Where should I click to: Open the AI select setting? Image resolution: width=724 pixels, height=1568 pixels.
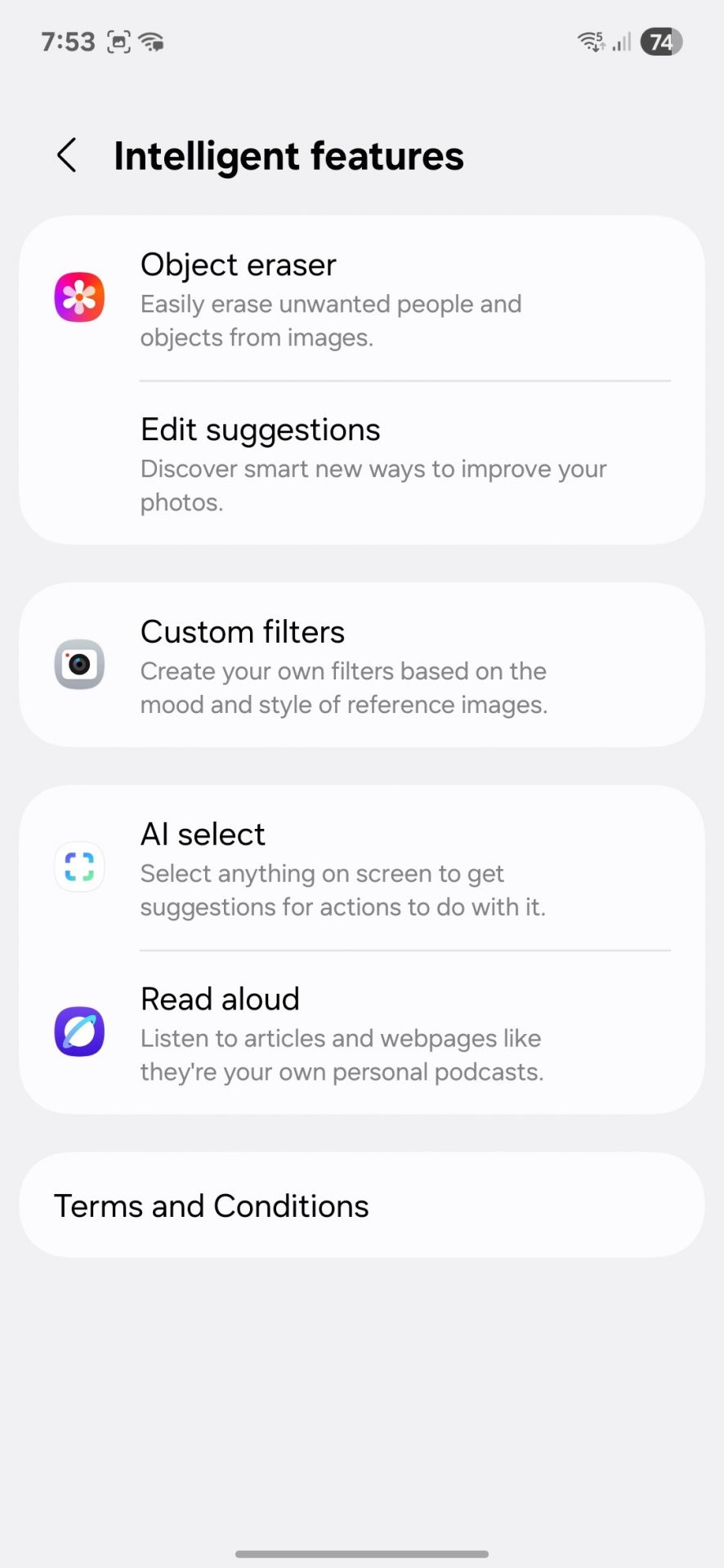coord(361,868)
